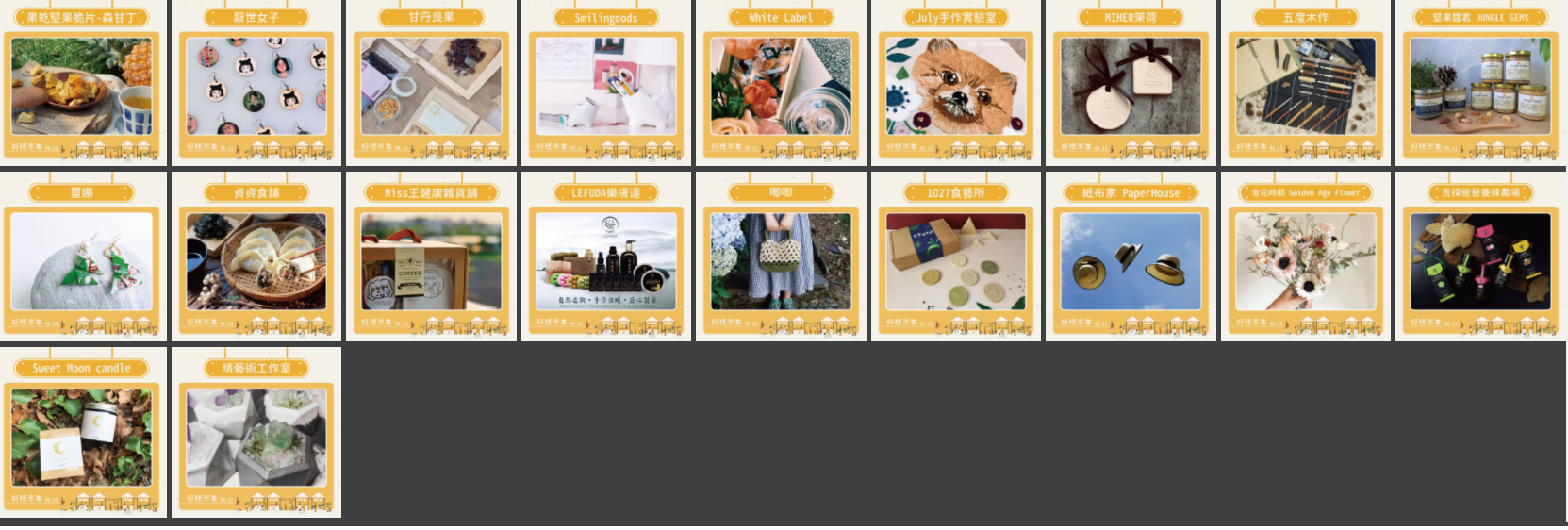
Task: Select the 貞貞食舖 dumpling card
Action: point(256,261)
